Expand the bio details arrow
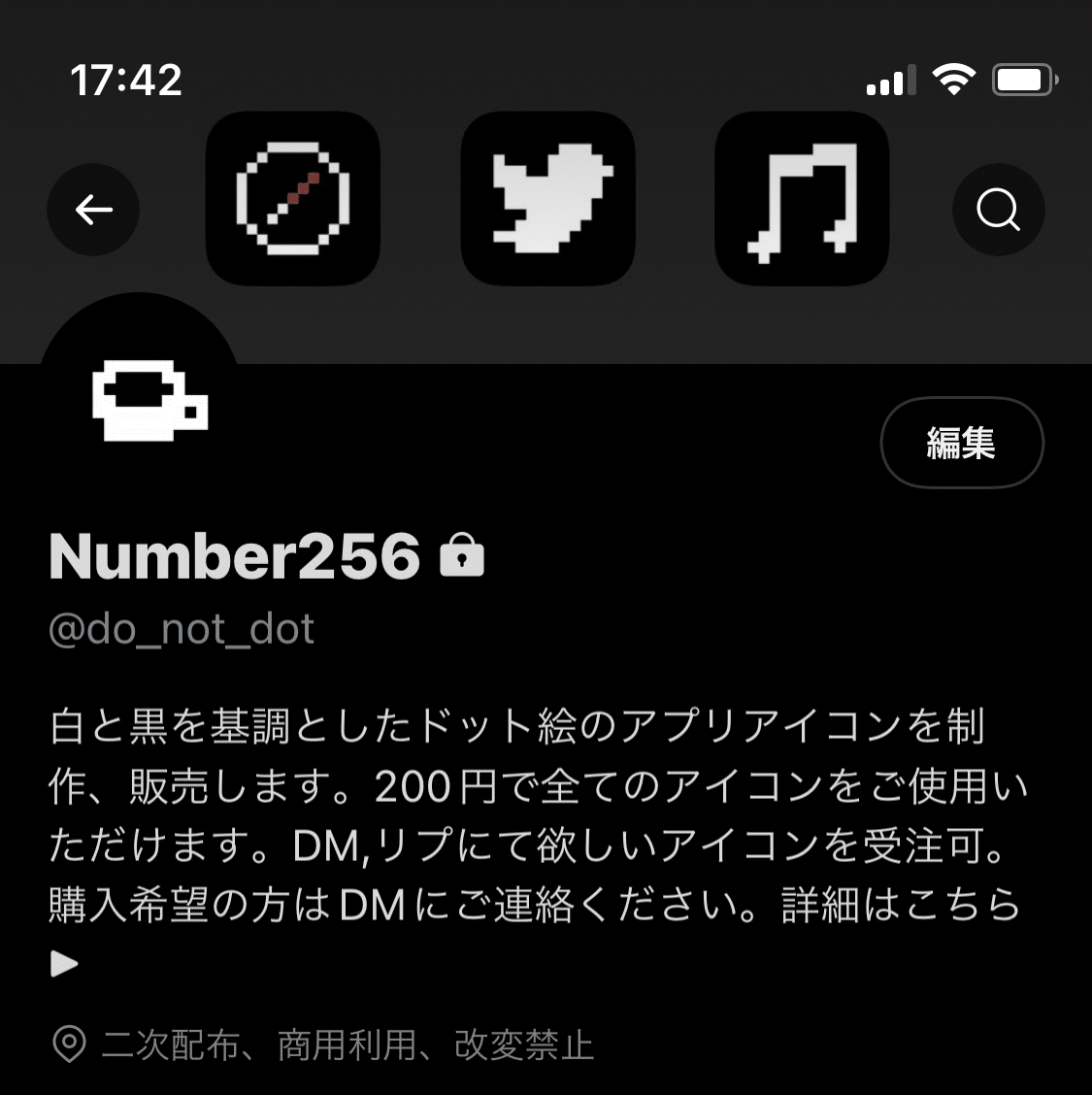 coord(64,963)
